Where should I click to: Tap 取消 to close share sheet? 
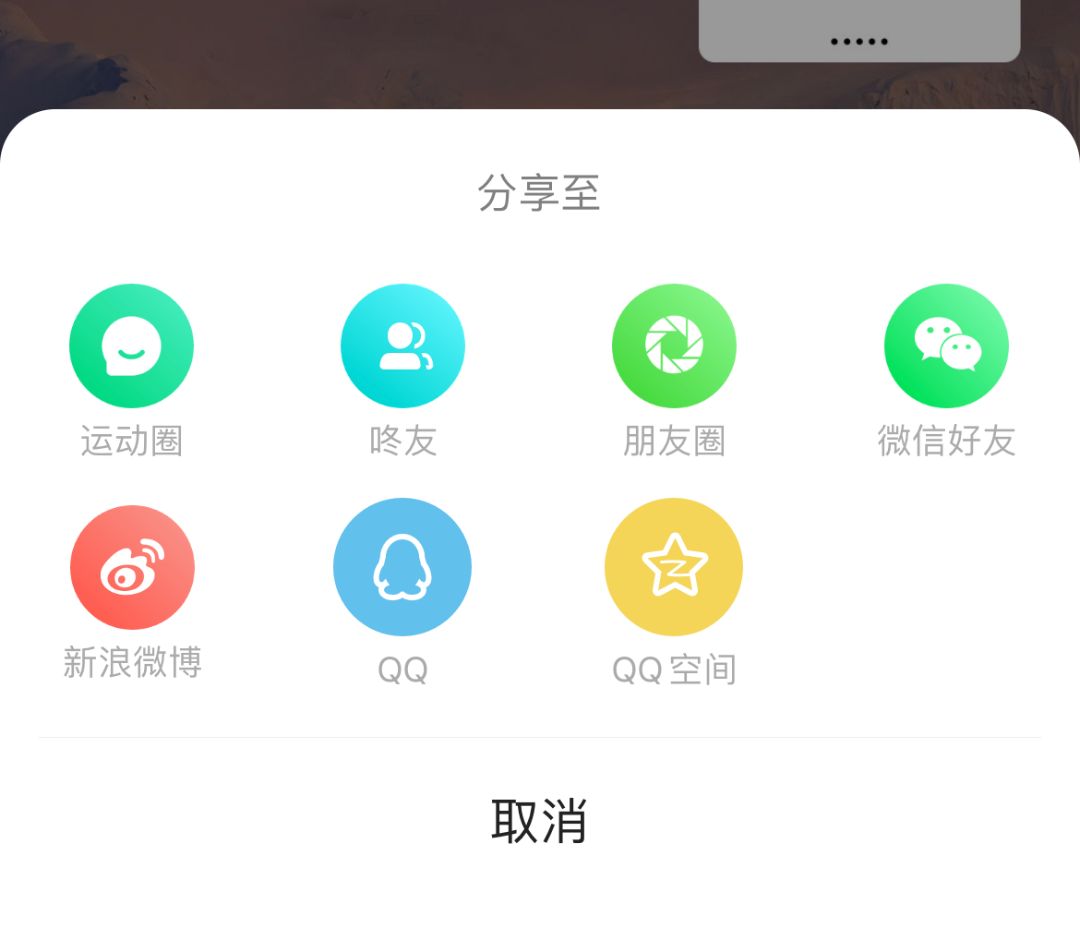[x=539, y=821]
